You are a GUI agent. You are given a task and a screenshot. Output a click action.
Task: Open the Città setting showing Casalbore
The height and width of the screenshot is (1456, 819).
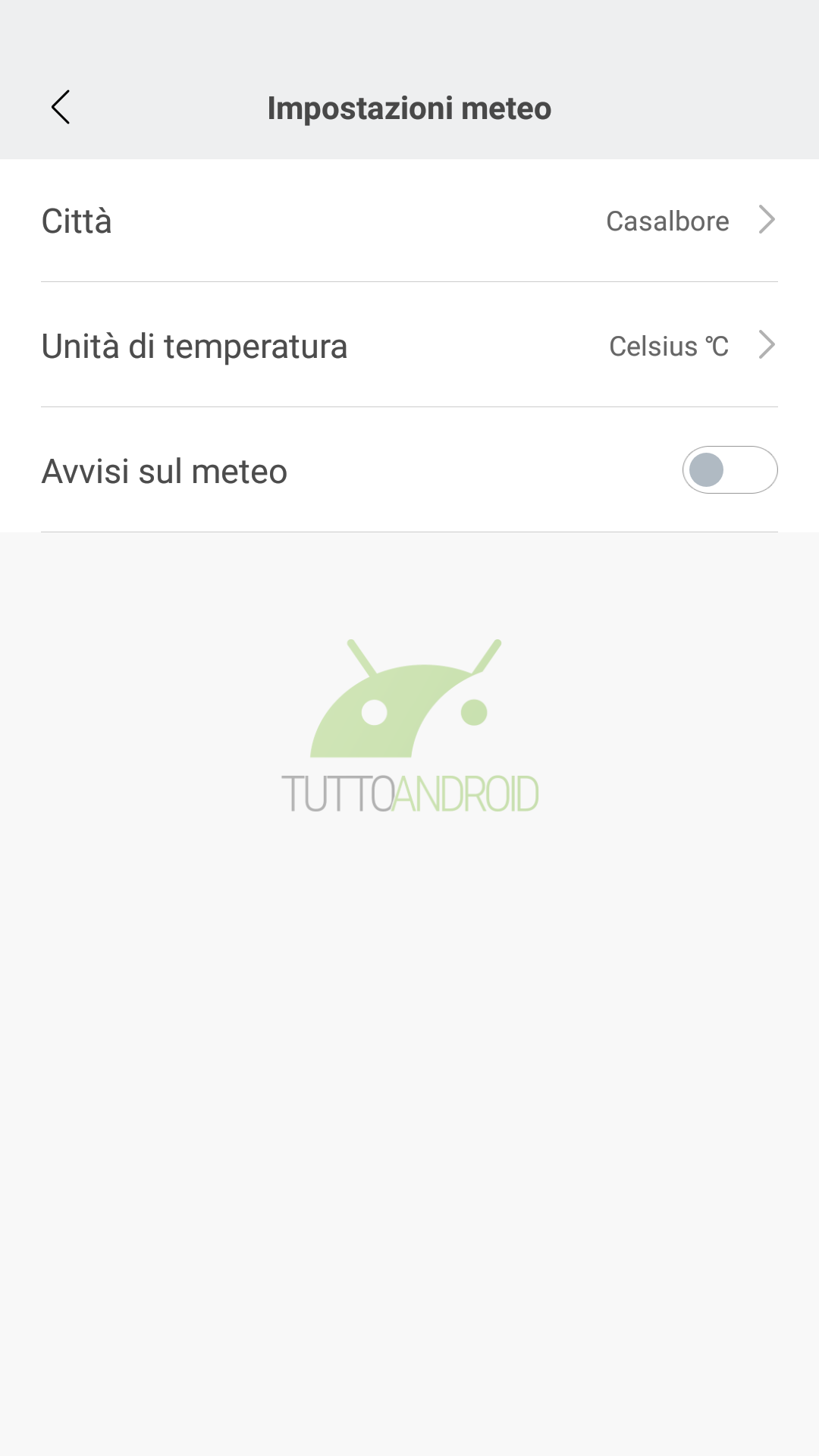point(409,221)
